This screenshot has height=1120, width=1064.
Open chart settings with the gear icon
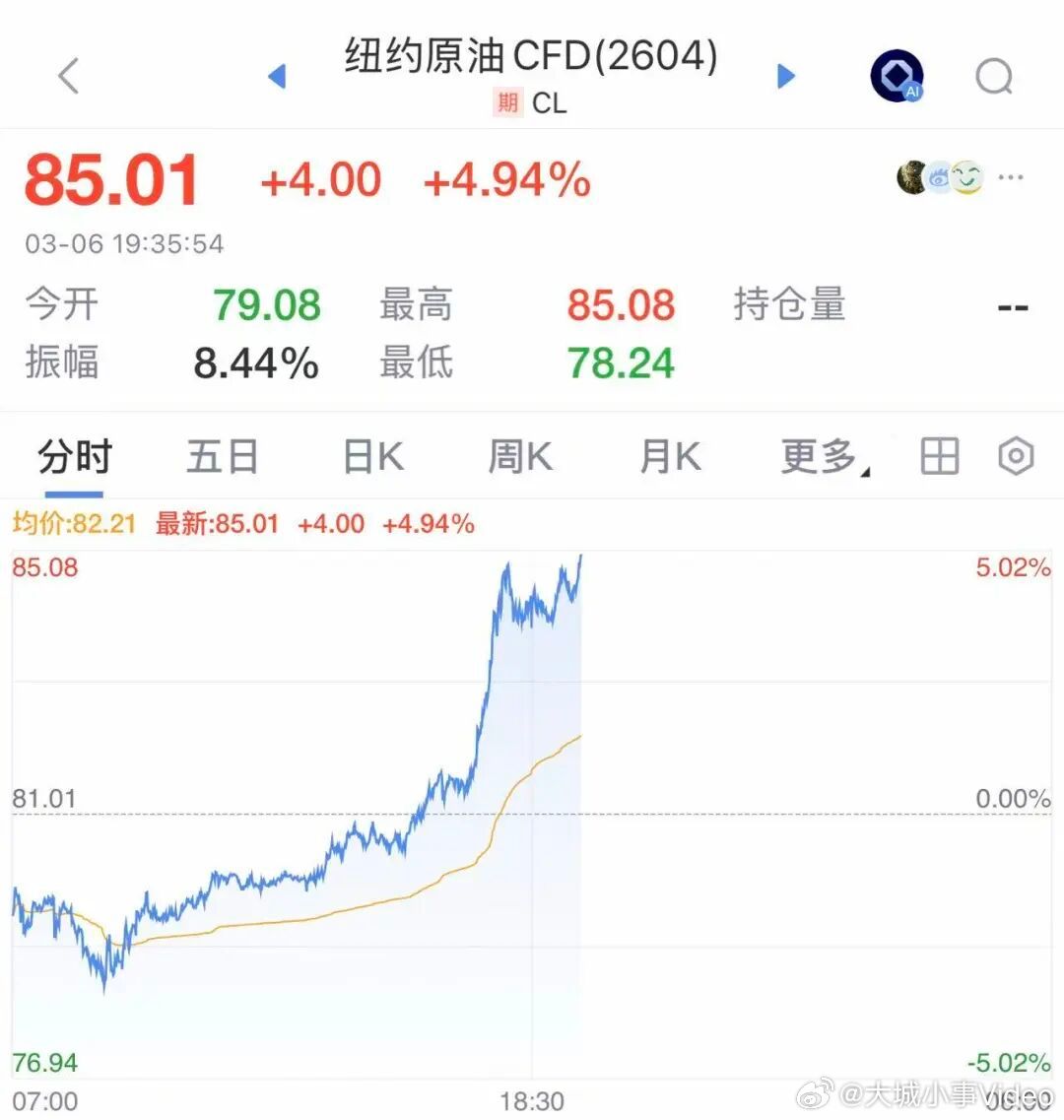click(1015, 456)
